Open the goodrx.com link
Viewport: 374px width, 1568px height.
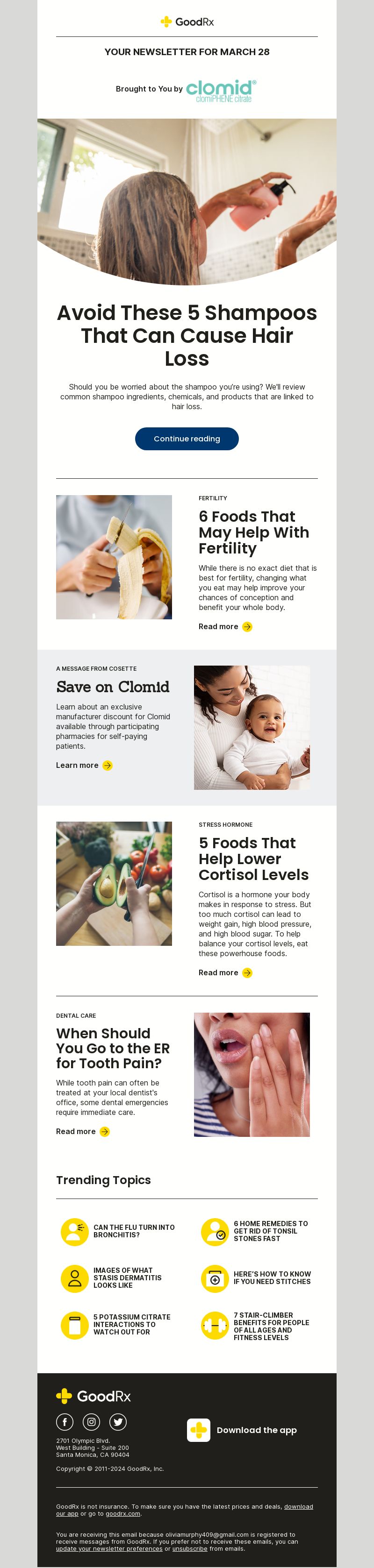pyautogui.click(x=122, y=1514)
